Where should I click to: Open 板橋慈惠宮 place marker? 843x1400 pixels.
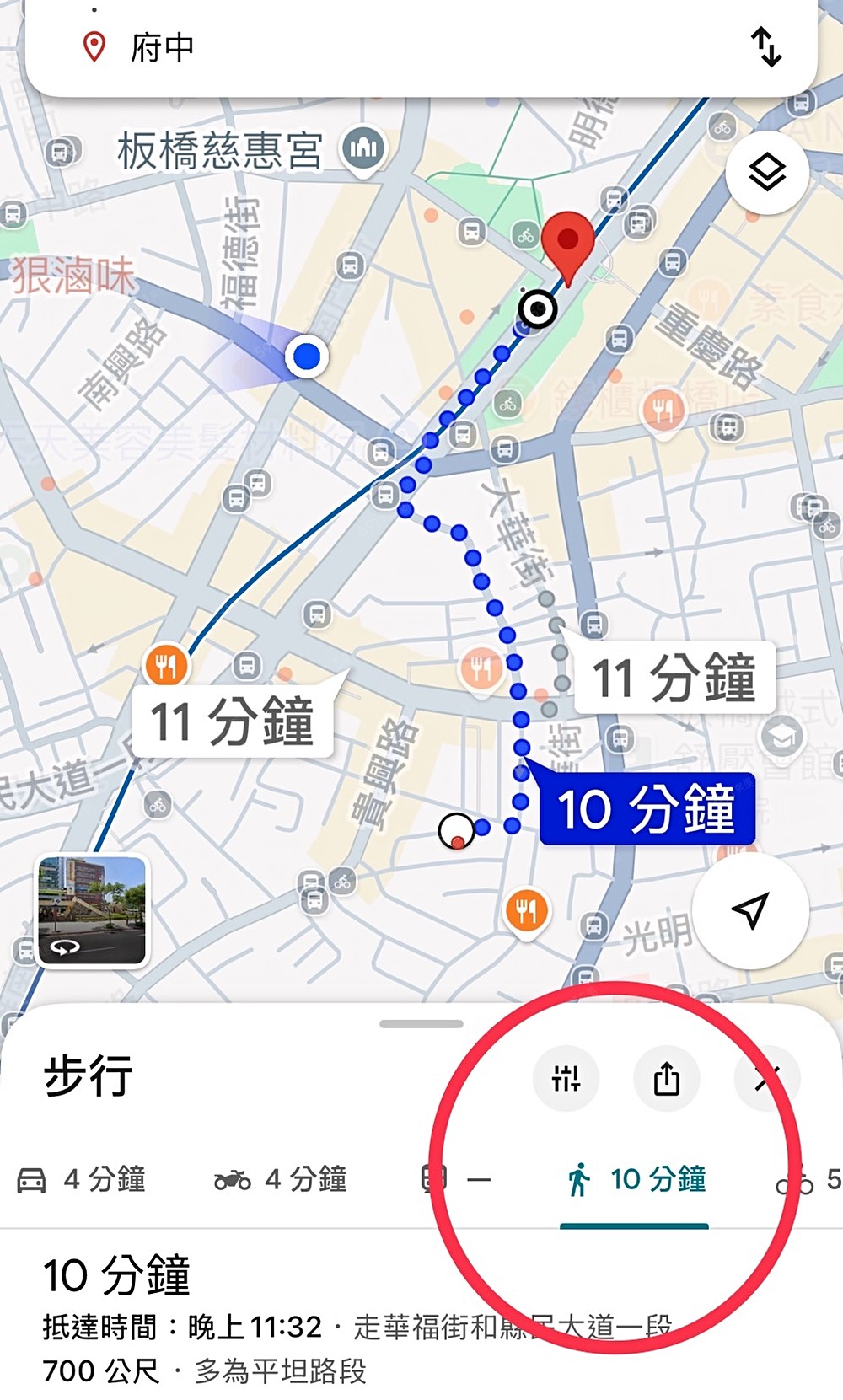click(x=363, y=150)
